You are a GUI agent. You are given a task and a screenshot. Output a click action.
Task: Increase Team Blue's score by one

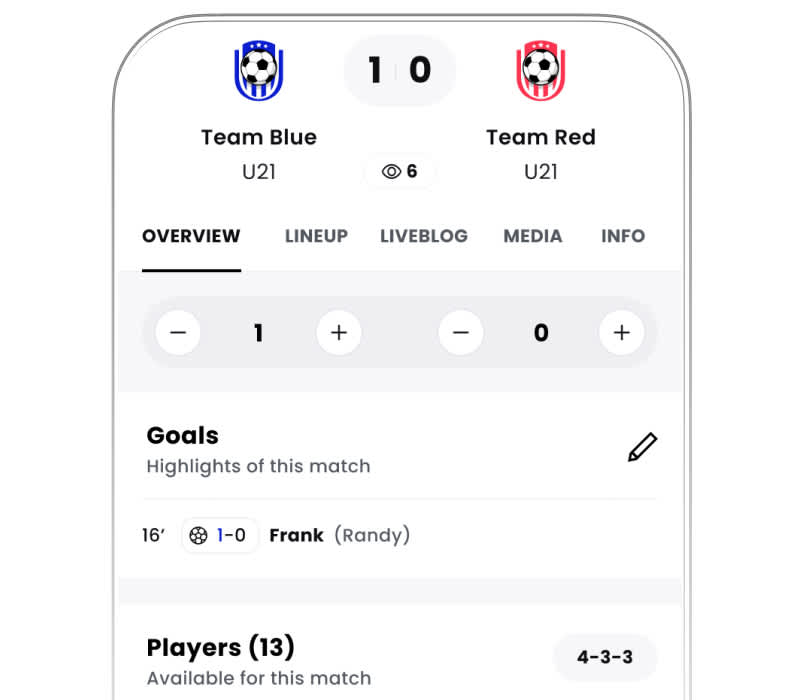338,333
